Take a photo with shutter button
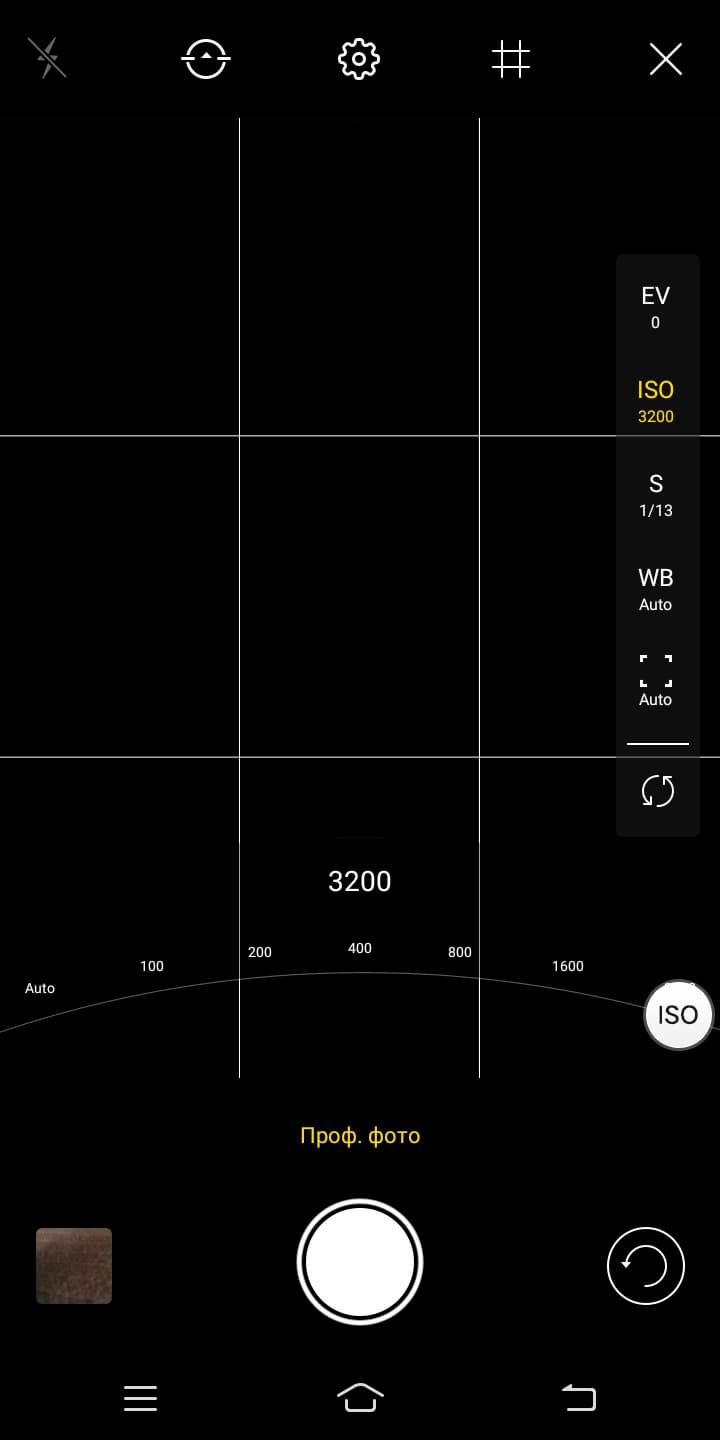Viewport: 720px width, 1440px height. point(360,1262)
